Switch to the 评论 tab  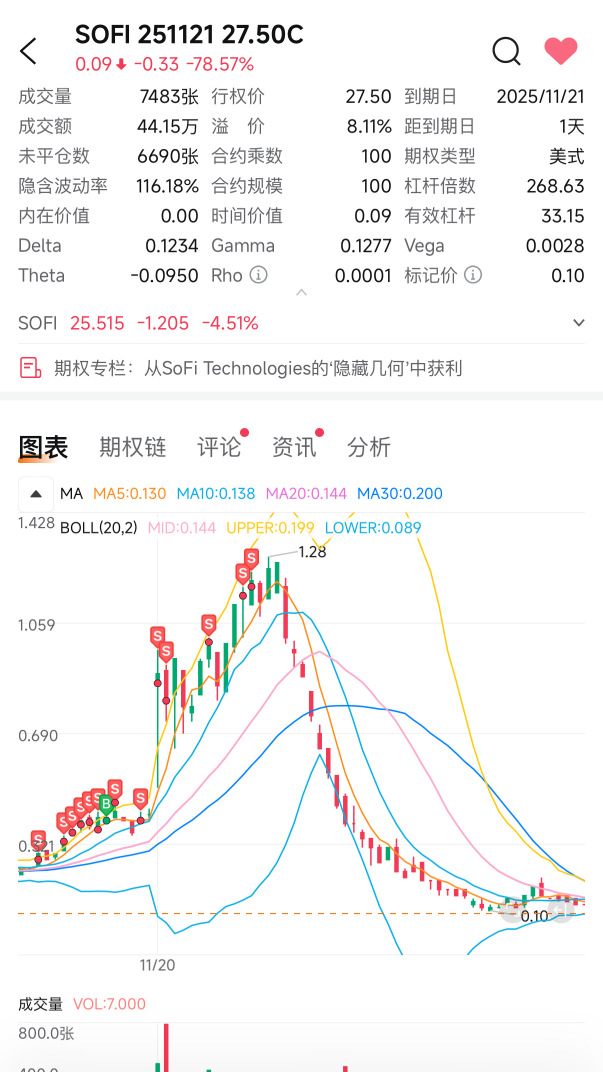click(219, 447)
